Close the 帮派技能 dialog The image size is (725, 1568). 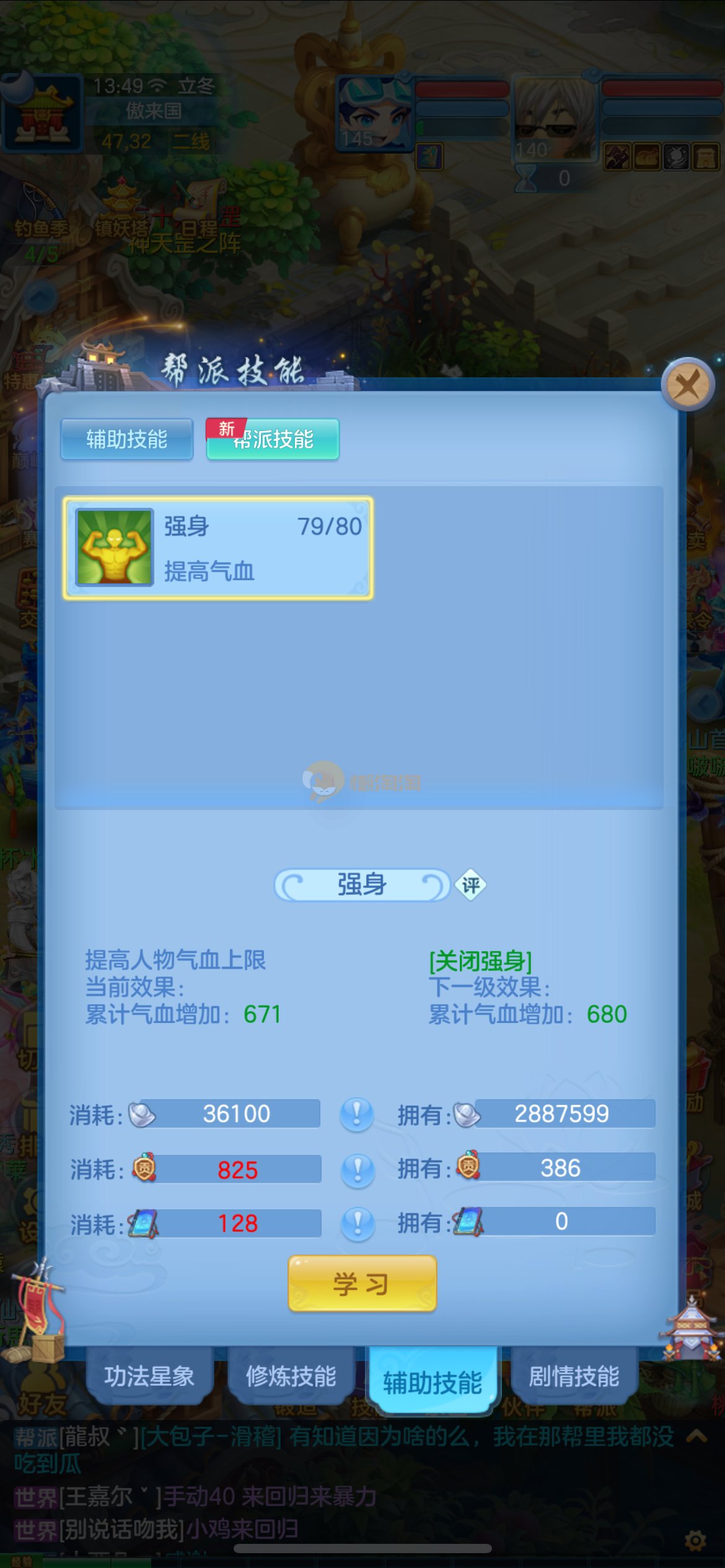(x=688, y=385)
